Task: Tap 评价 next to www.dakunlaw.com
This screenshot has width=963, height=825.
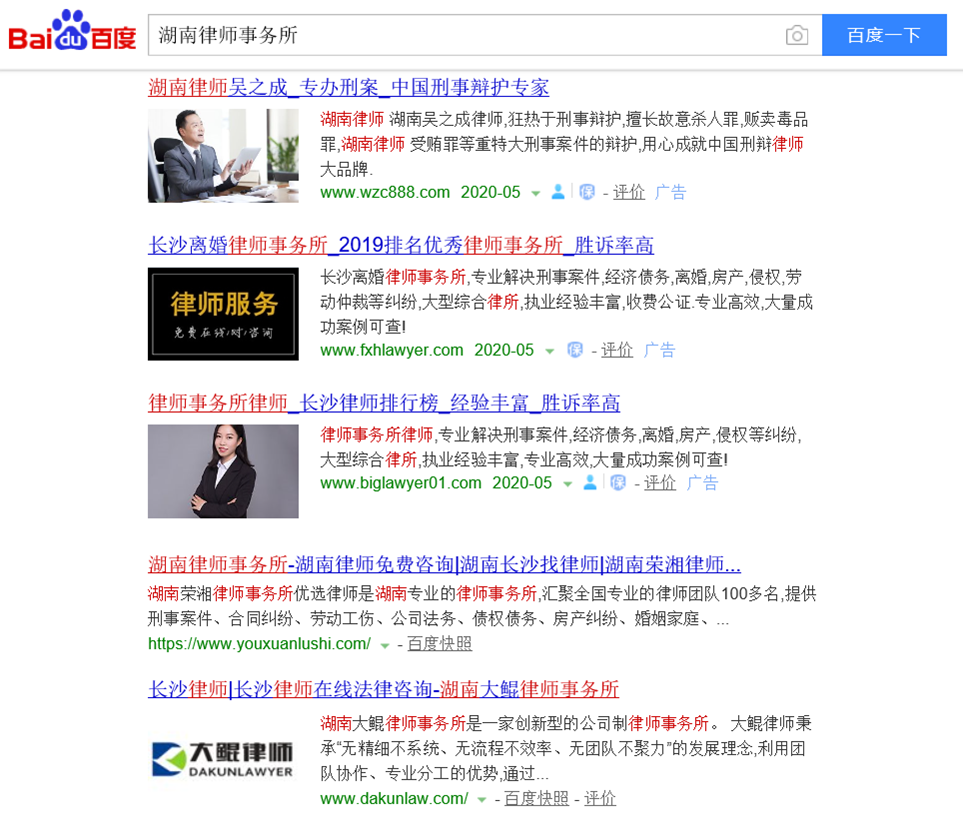Action: coord(600,798)
